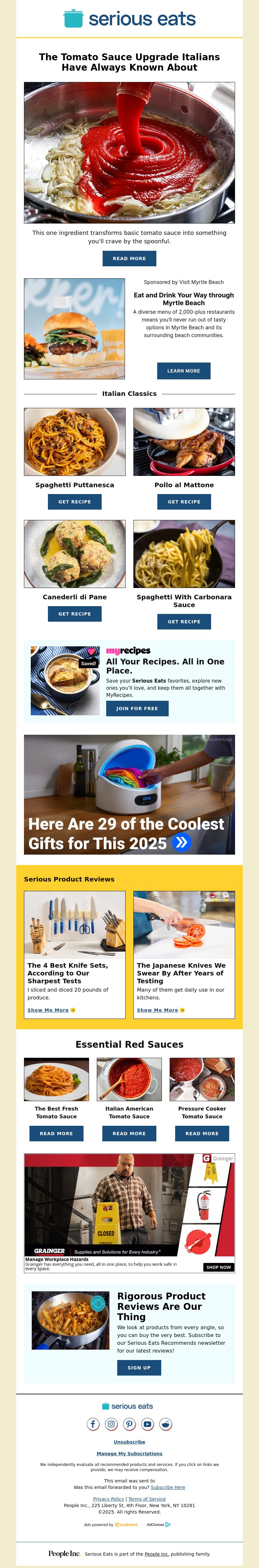This screenshot has height=1568, width=259.
Task: Read more about Italian American Tomato Sauce
Action: pyautogui.click(x=129, y=1133)
